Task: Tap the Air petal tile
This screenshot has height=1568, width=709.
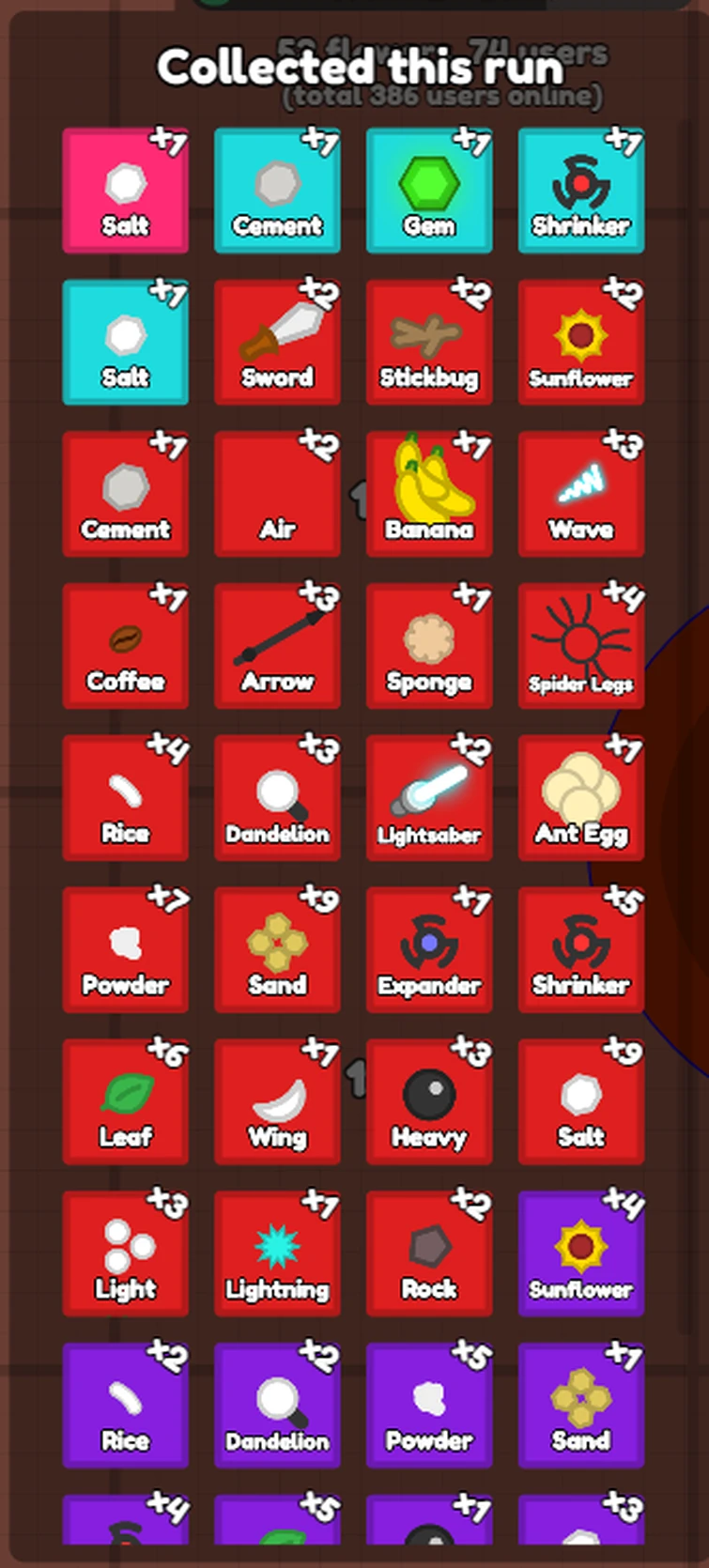Action: 277,495
